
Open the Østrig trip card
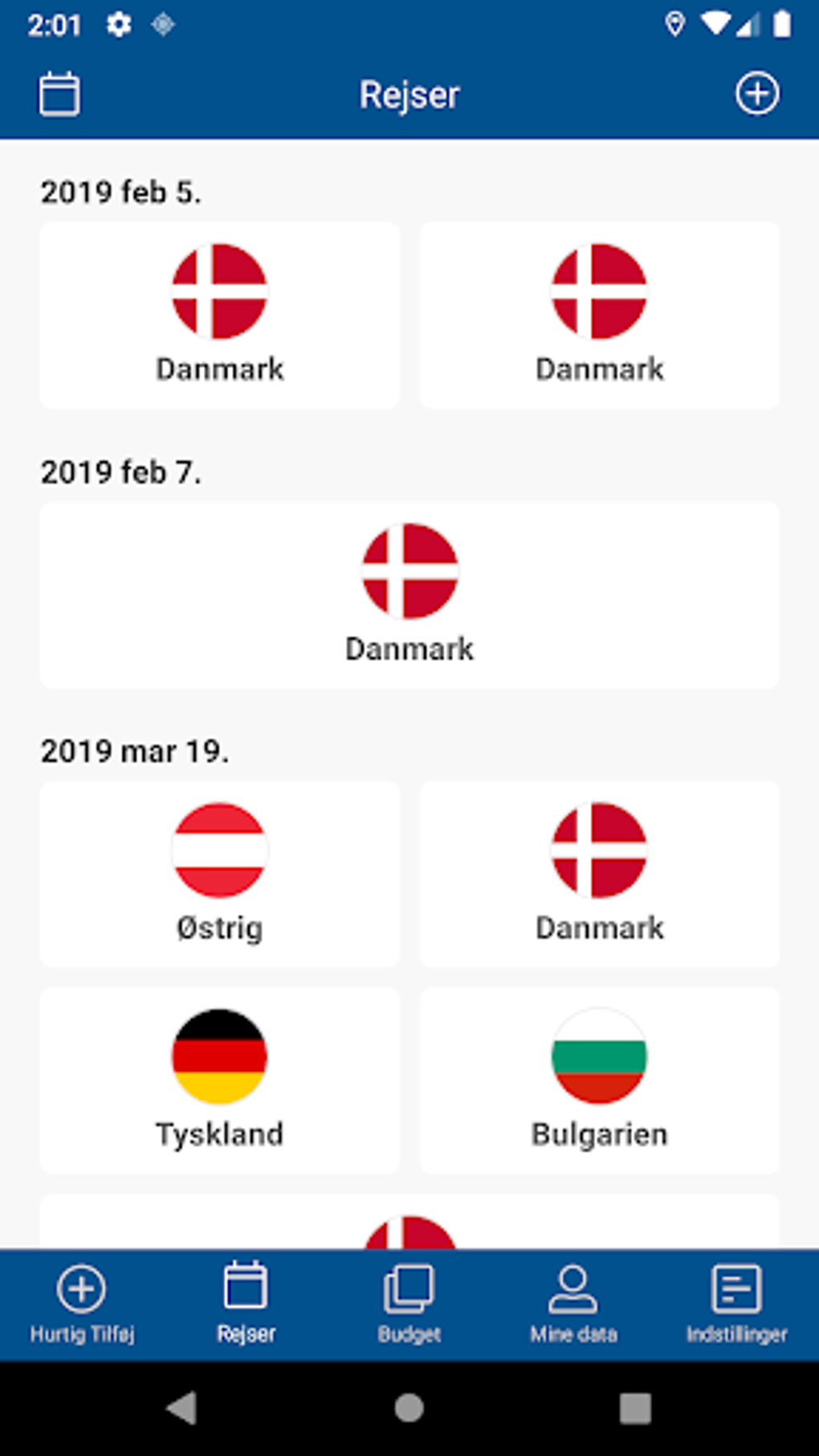pos(219,874)
